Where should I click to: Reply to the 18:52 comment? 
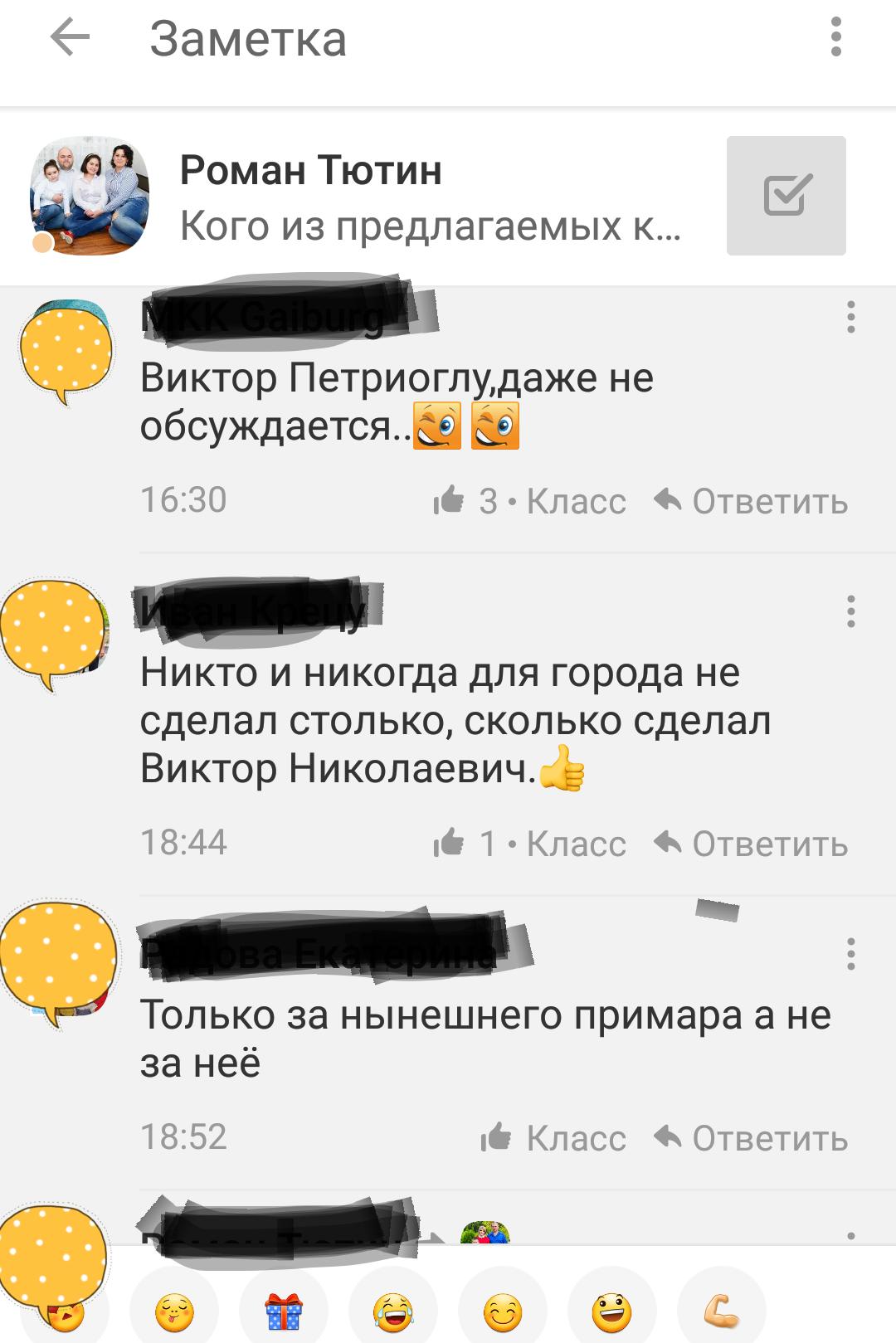pos(752,1138)
